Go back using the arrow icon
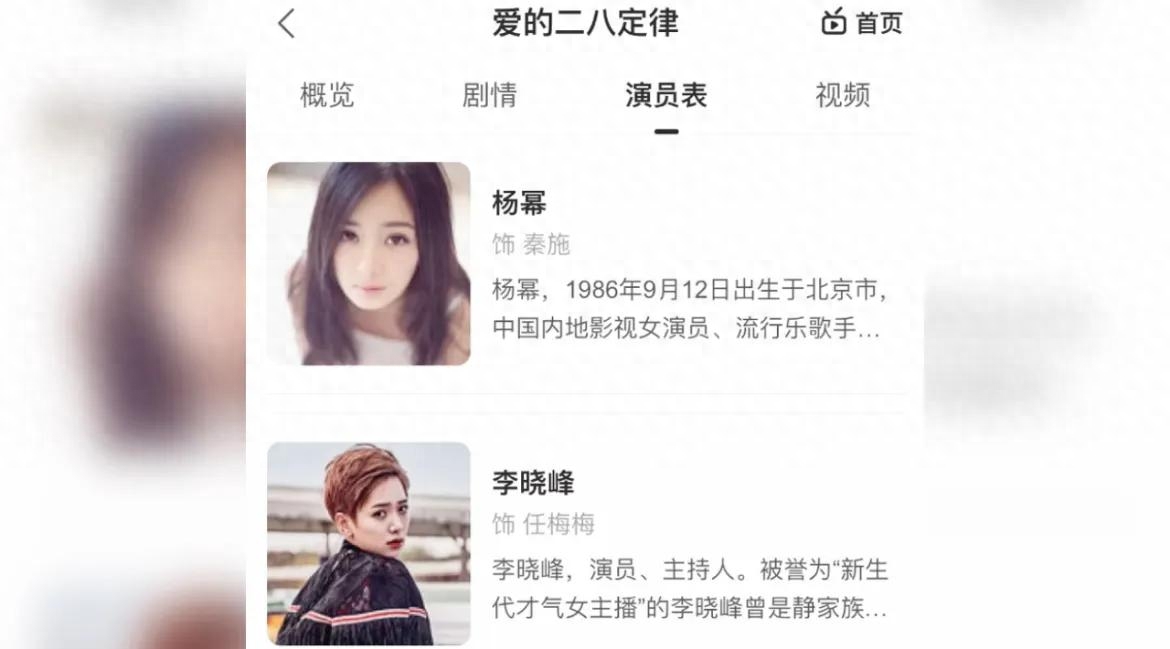This screenshot has width=1170, height=649. point(287,23)
